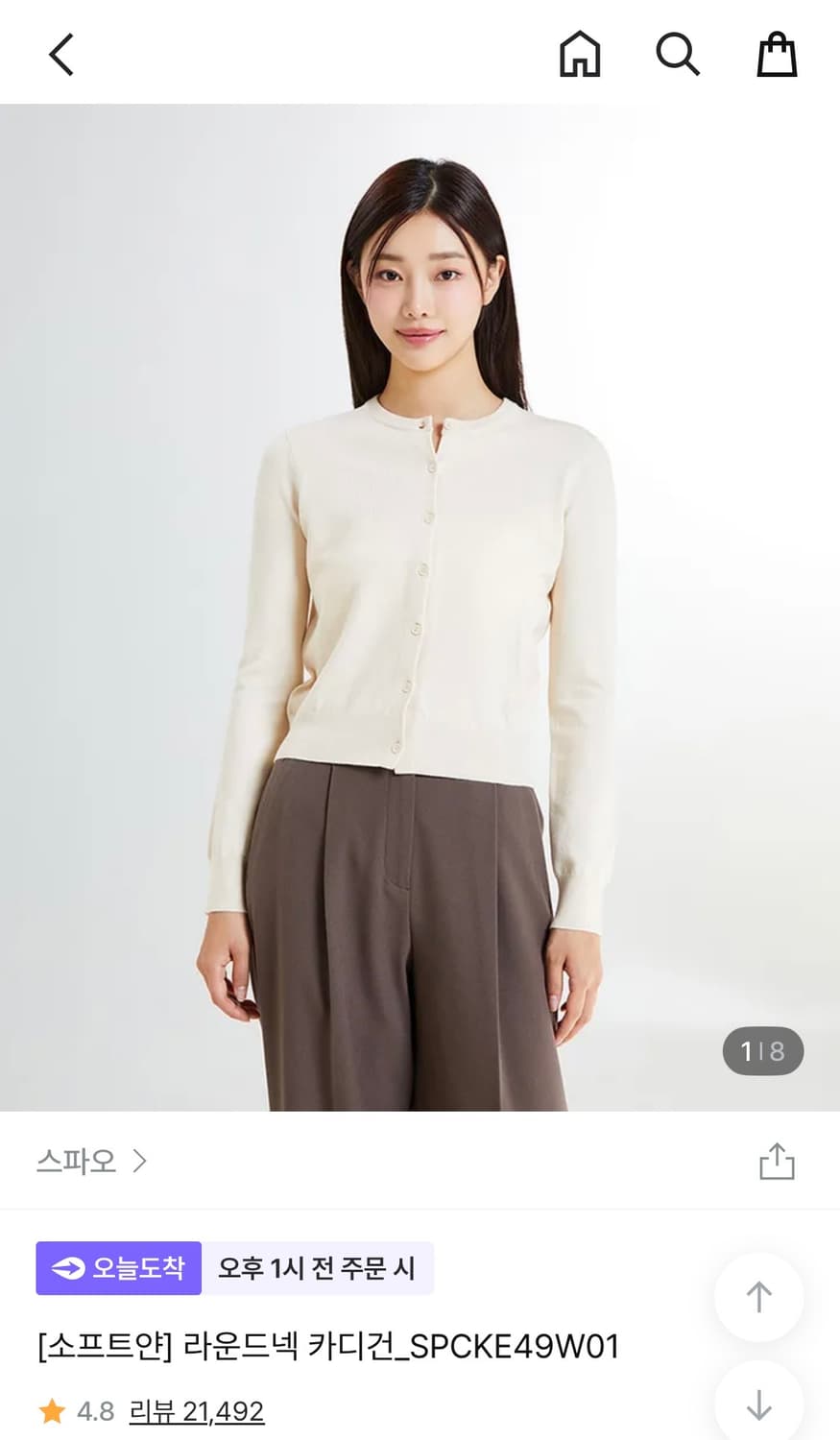This screenshot has width=840, height=1440.
Task: Tap the downward arrow button at bottom right
Action: 758,1402
